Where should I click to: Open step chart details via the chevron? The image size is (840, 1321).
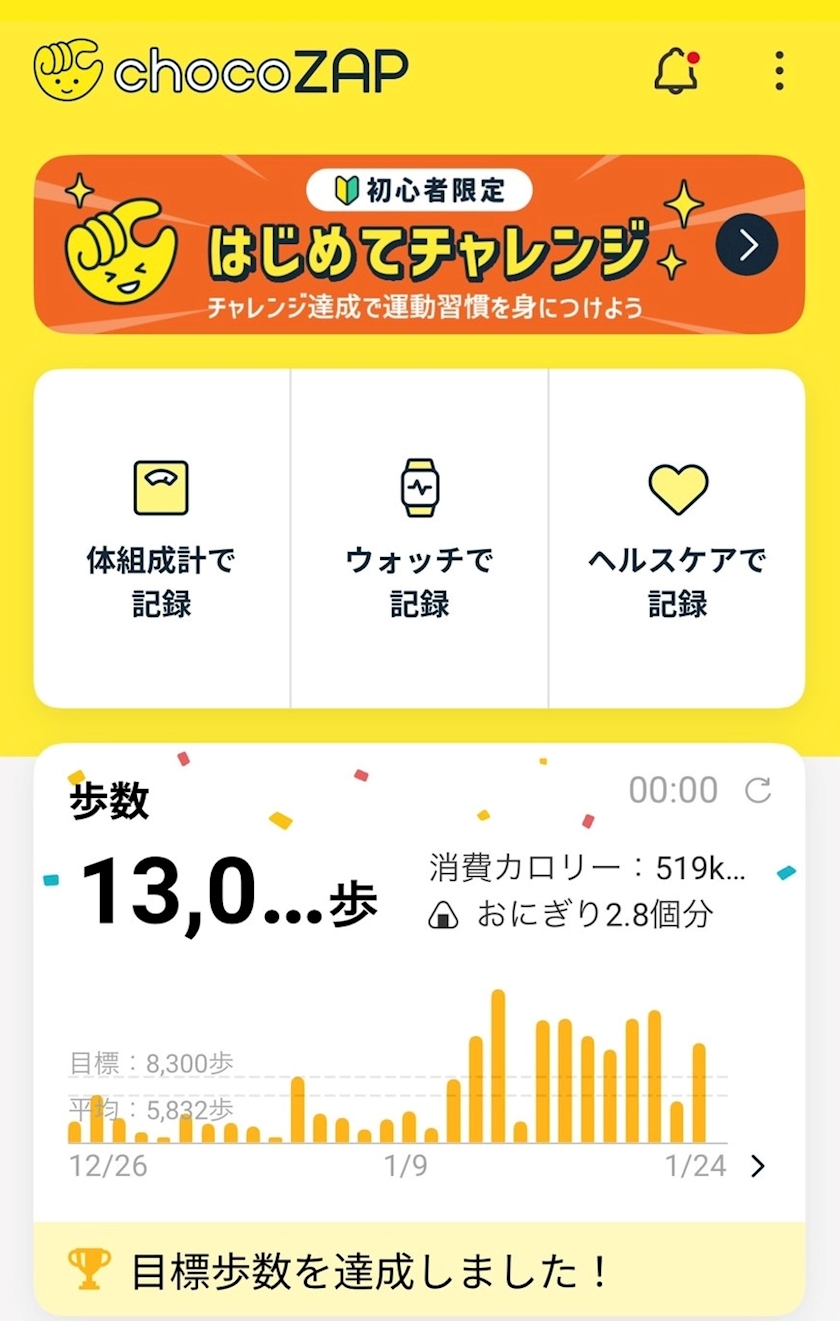(x=758, y=1166)
